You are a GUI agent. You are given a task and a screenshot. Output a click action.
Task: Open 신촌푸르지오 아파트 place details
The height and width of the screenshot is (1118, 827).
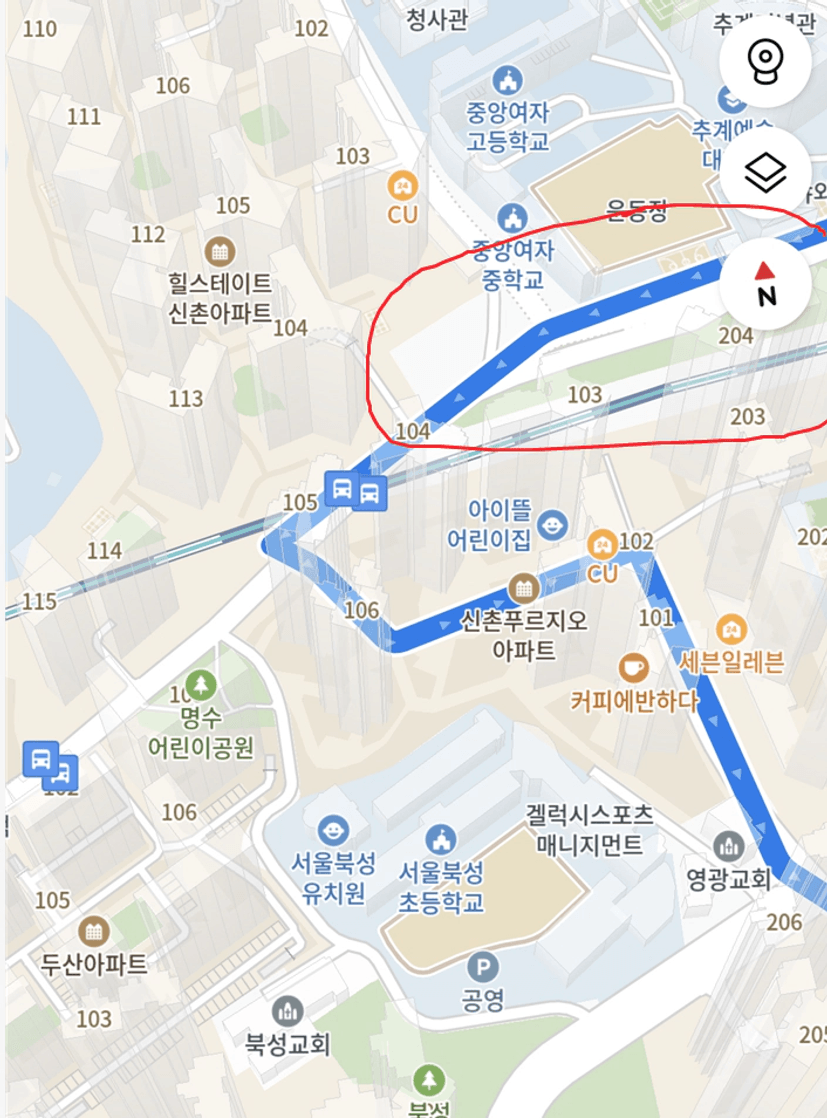(x=523, y=588)
